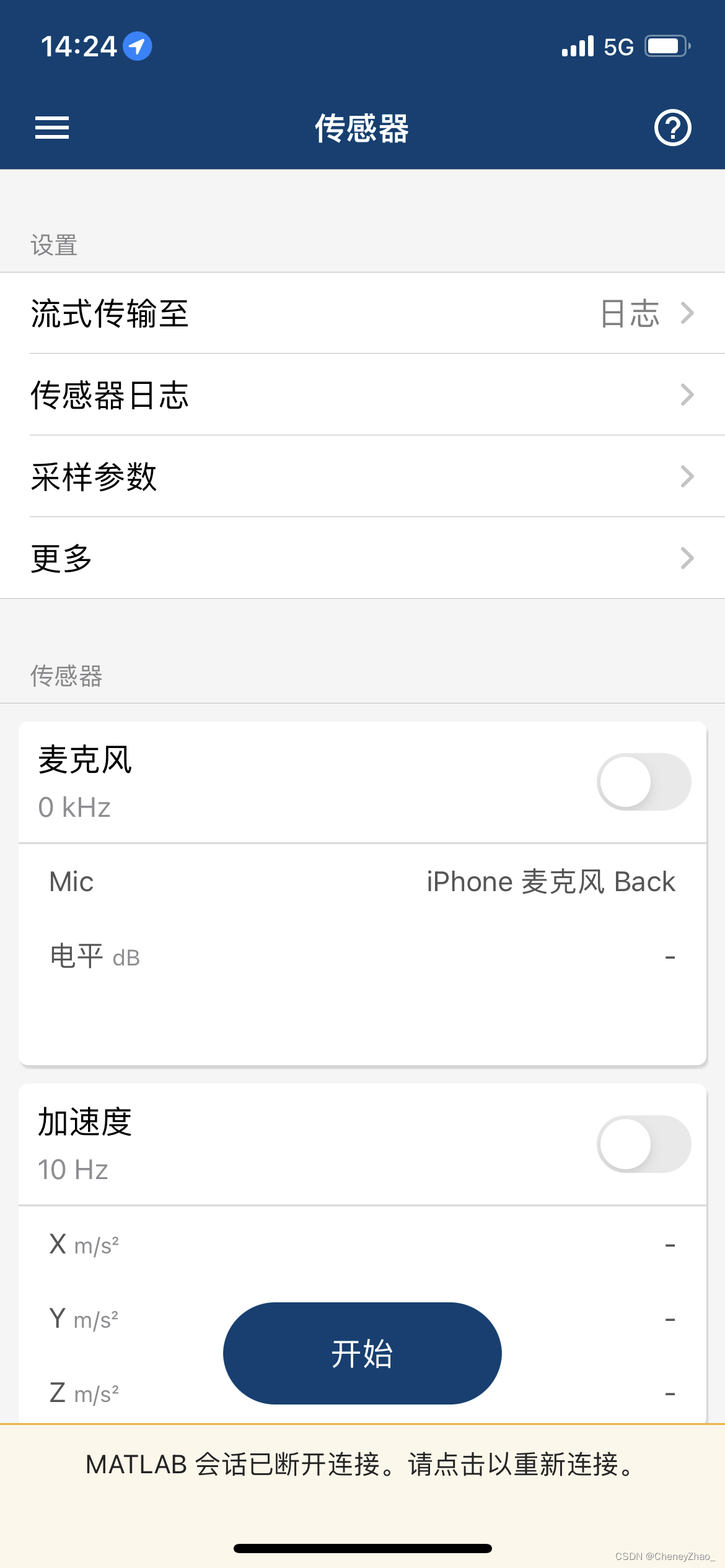Tap the MATLAB reconnect banner
This screenshot has width=725, height=1568.
pyautogui.click(x=362, y=1465)
